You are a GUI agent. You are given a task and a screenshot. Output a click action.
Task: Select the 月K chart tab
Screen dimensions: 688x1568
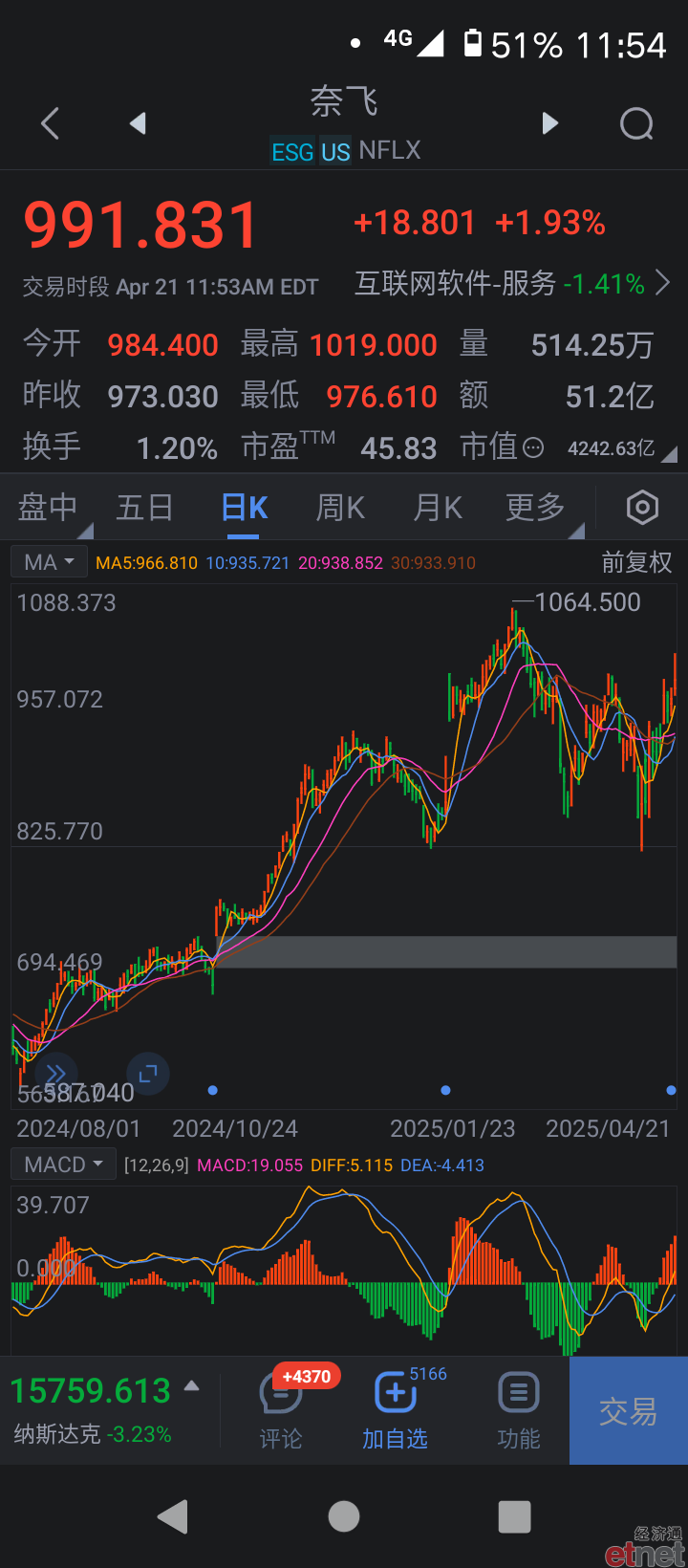(x=438, y=508)
